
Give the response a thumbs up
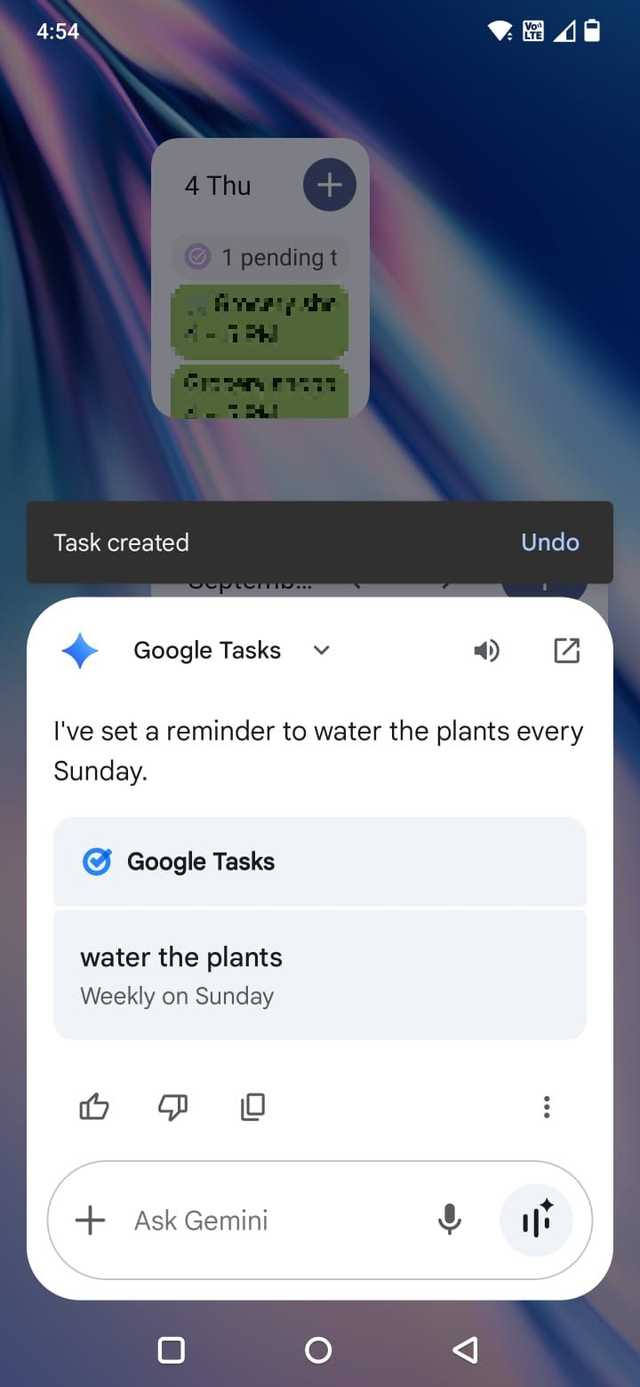(x=94, y=1106)
